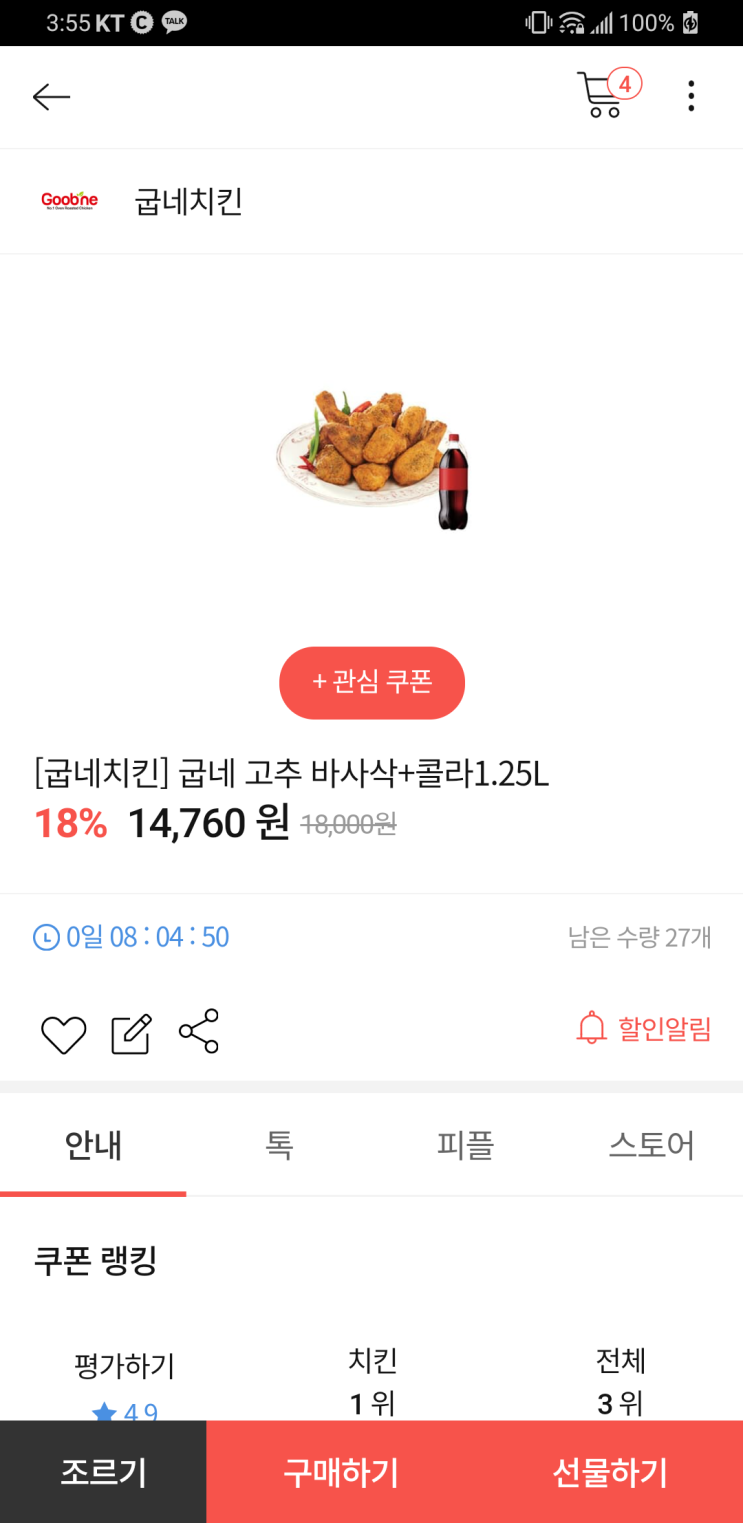Open the 피플 tab
Viewport: 743px width, 1523px height.
point(465,1145)
